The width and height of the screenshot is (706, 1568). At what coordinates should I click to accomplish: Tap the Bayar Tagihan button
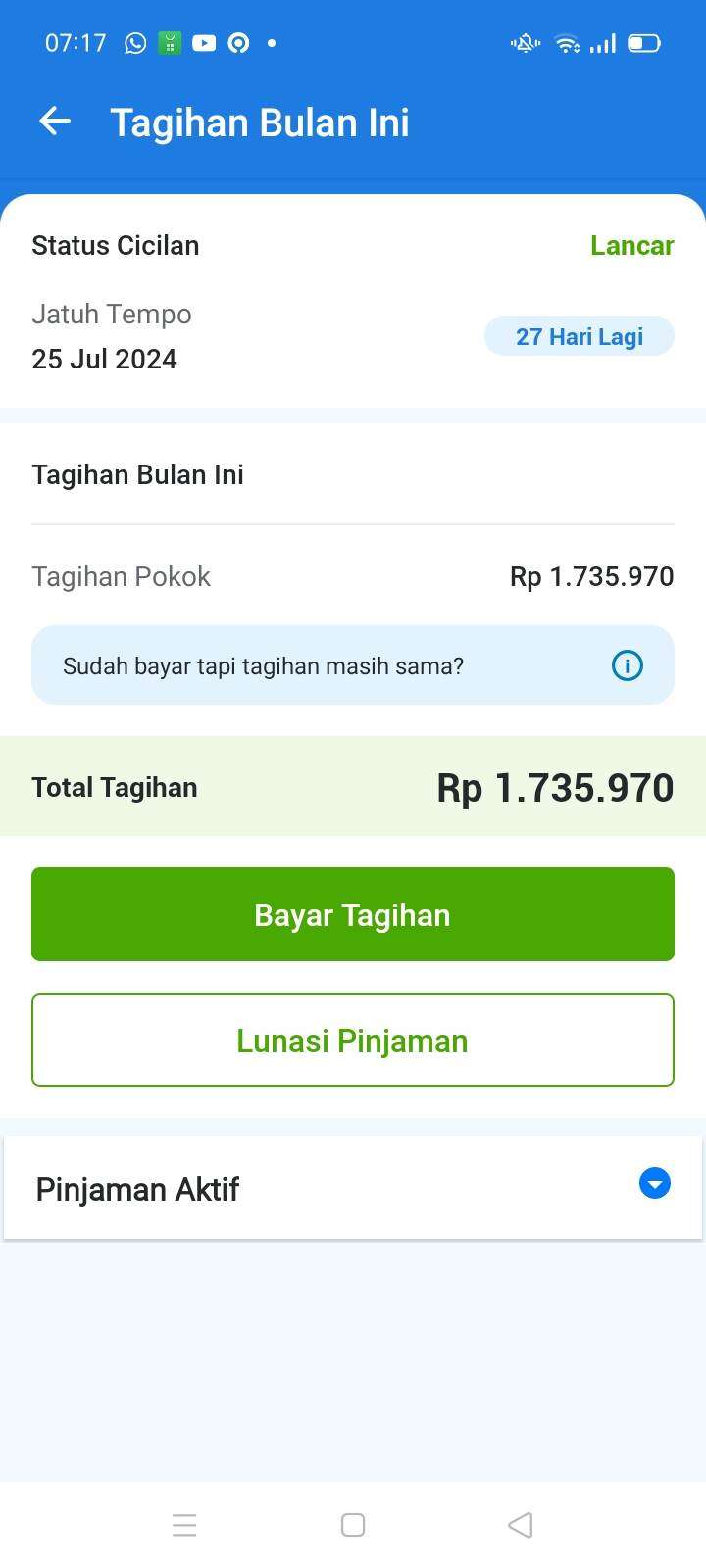pyautogui.click(x=353, y=914)
